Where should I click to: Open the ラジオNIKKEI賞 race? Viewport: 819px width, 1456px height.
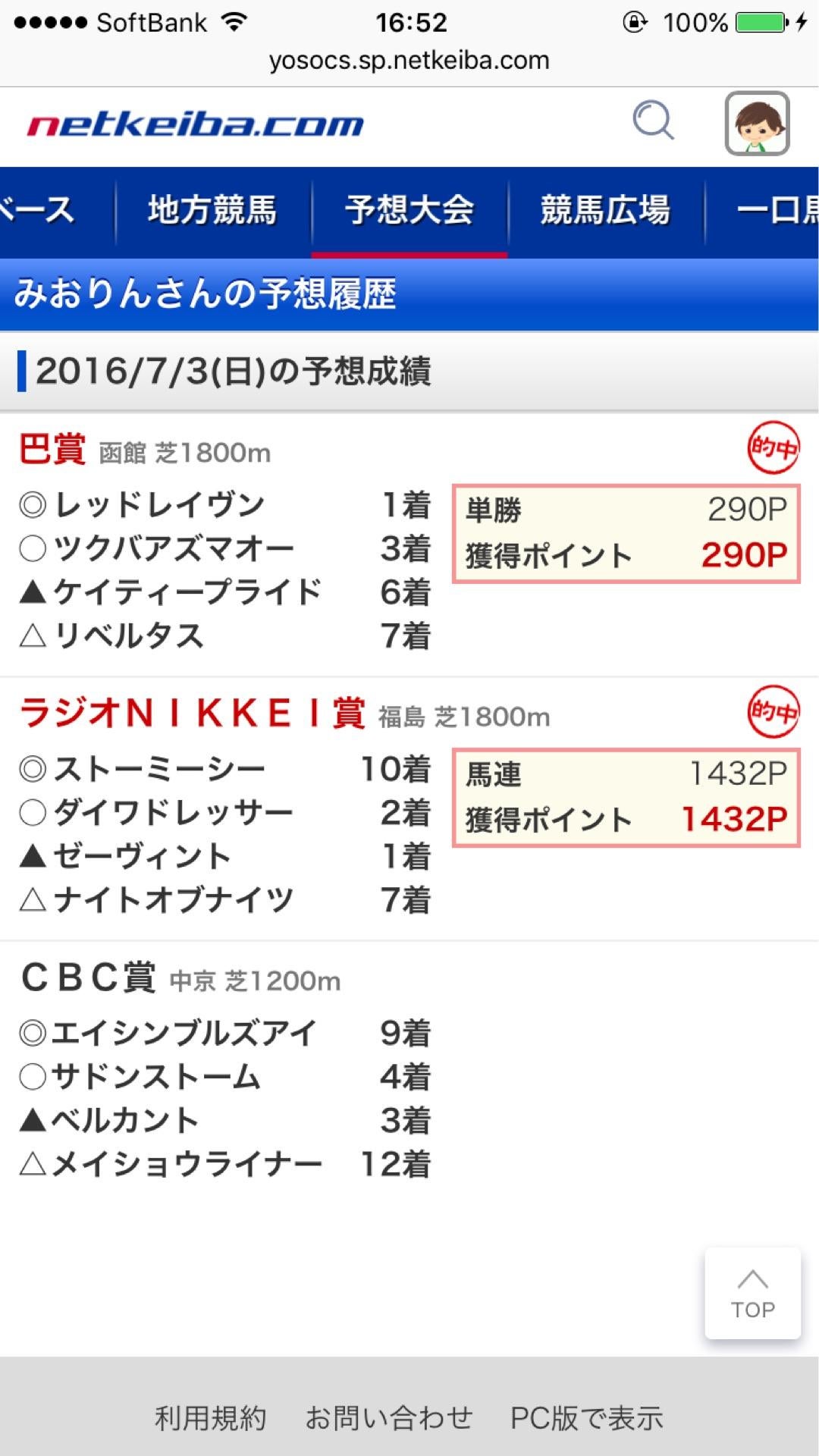pyautogui.click(x=193, y=714)
